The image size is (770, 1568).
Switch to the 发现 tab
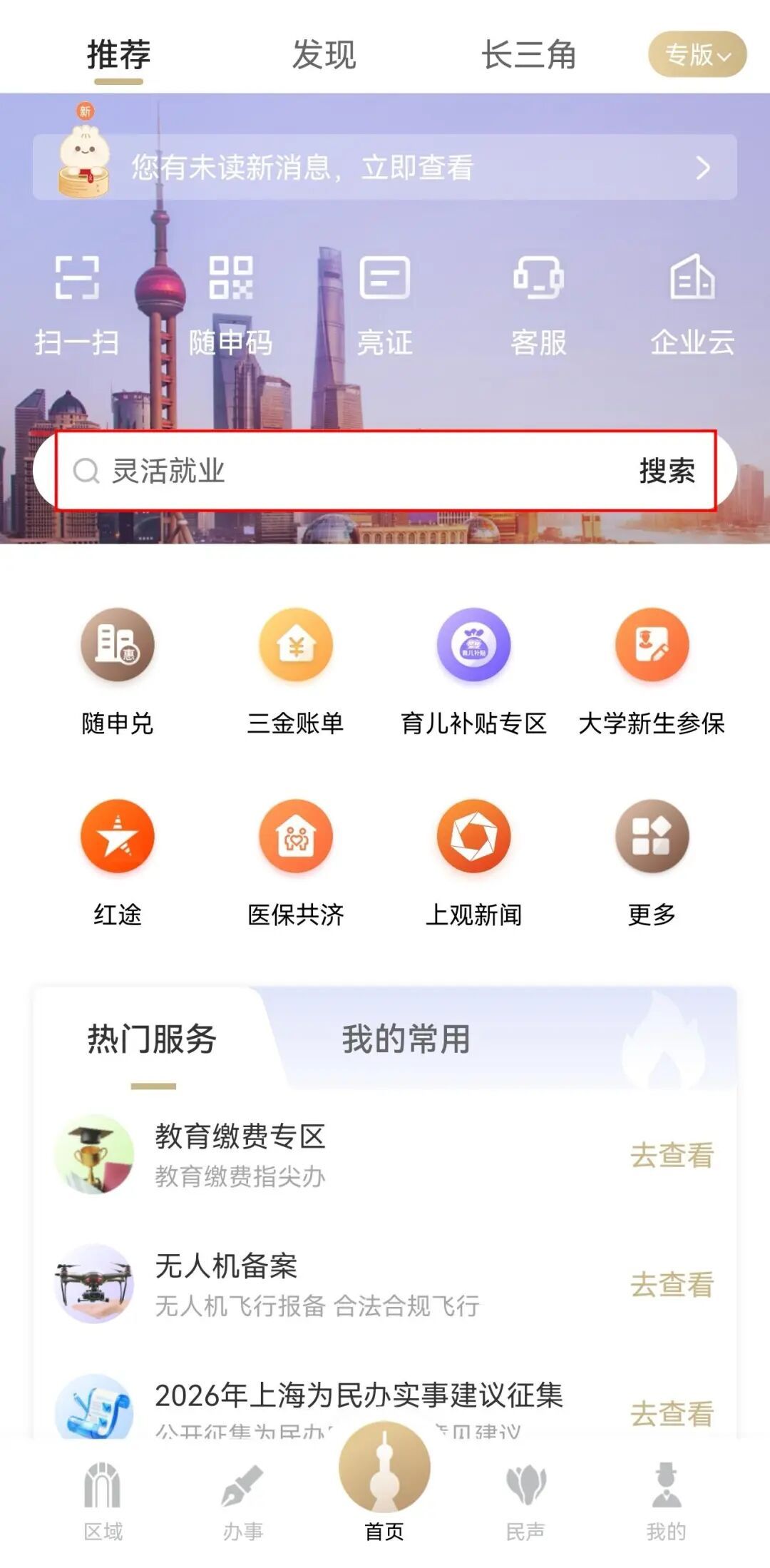click(x=324, y=55)
